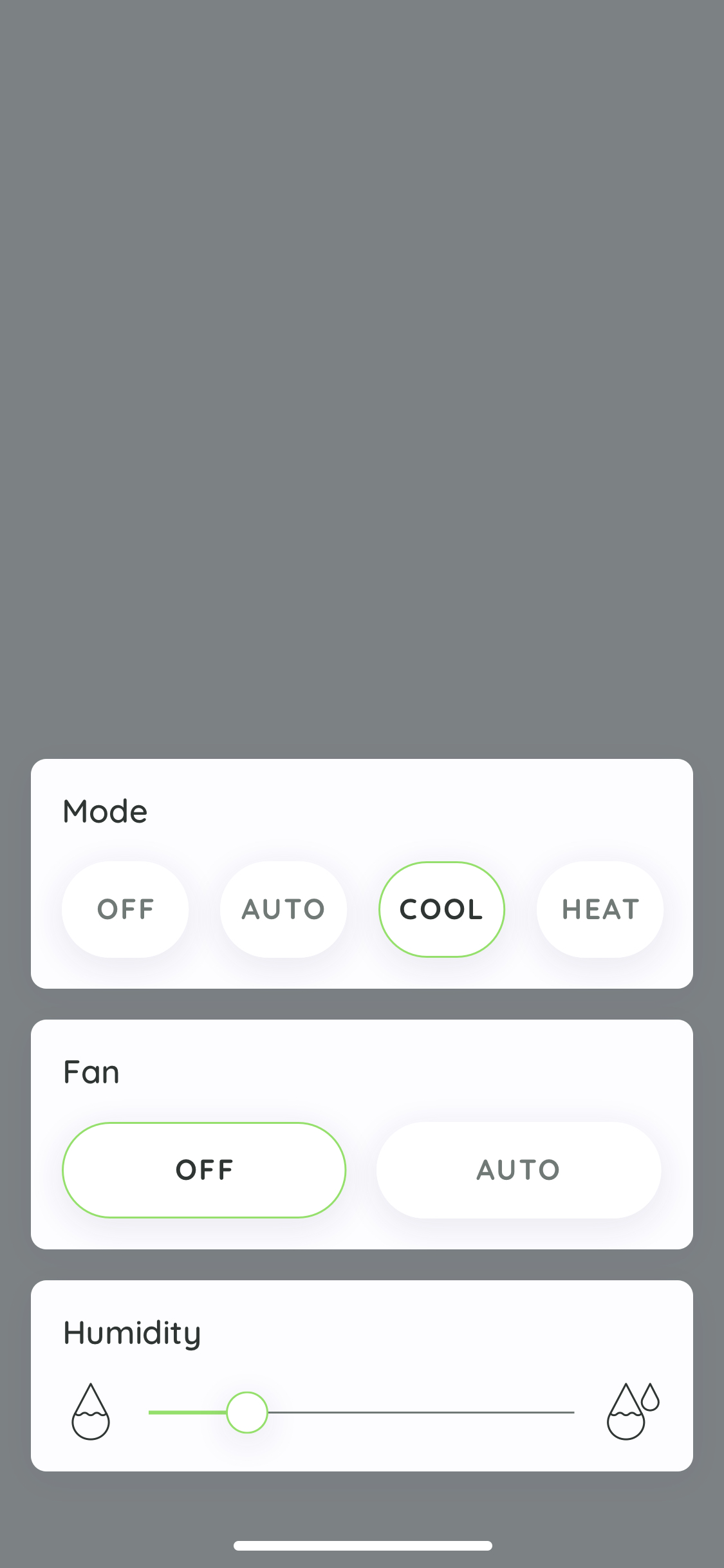
Task: Tap the Humidity panel header text
Action: (x=131, y=1332)
